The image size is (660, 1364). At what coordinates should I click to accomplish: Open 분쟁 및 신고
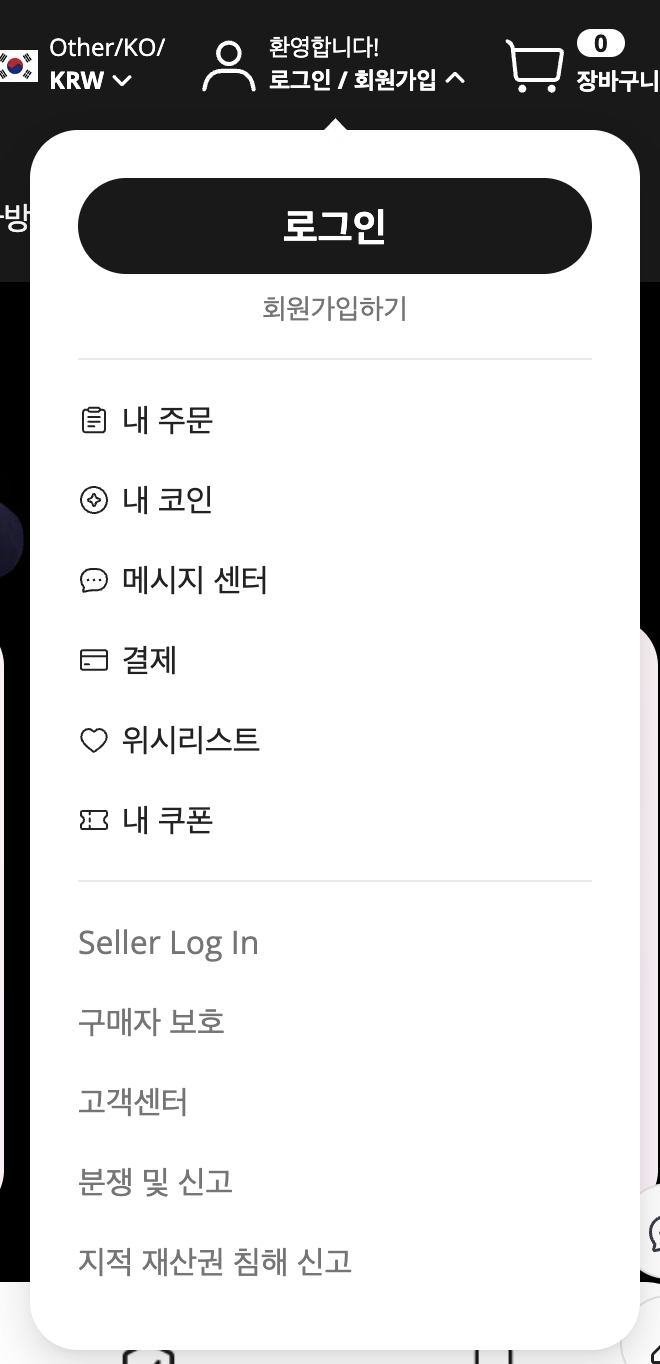coord(155,1182)
